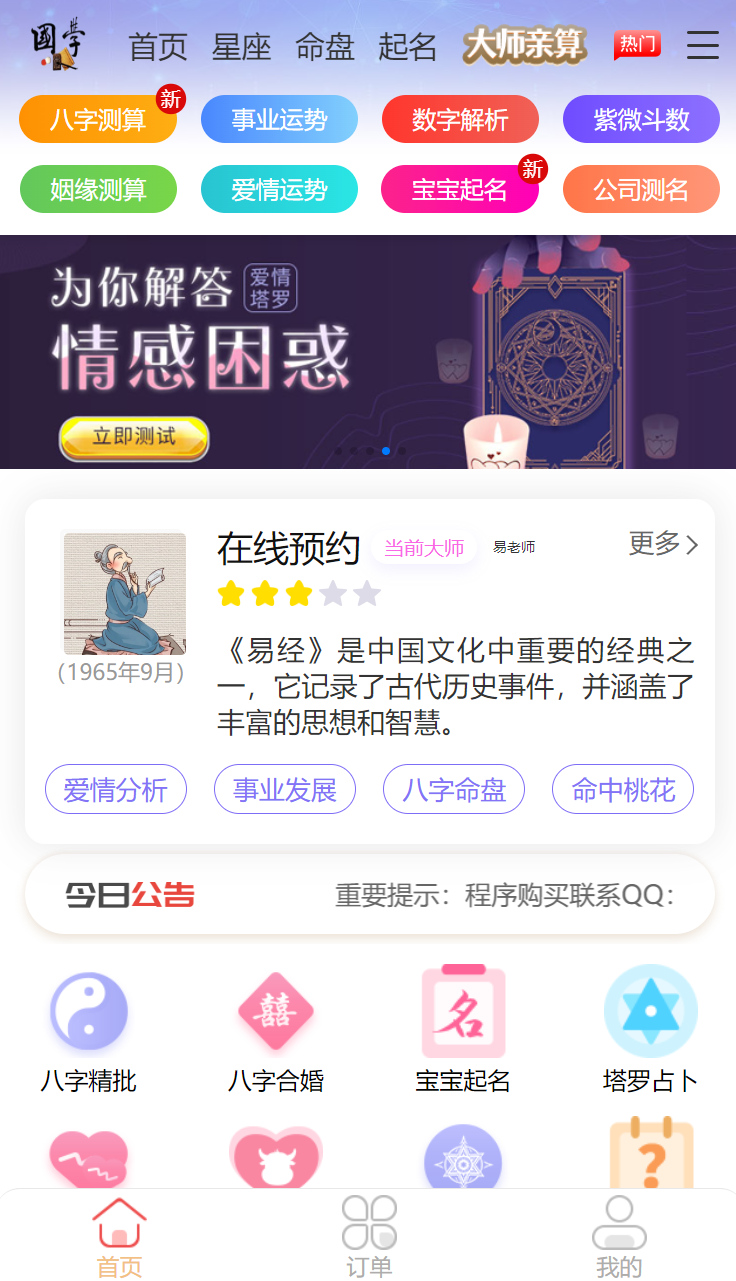
Task: Click the 爱情分析 tag link
Action: pos(115,789)
